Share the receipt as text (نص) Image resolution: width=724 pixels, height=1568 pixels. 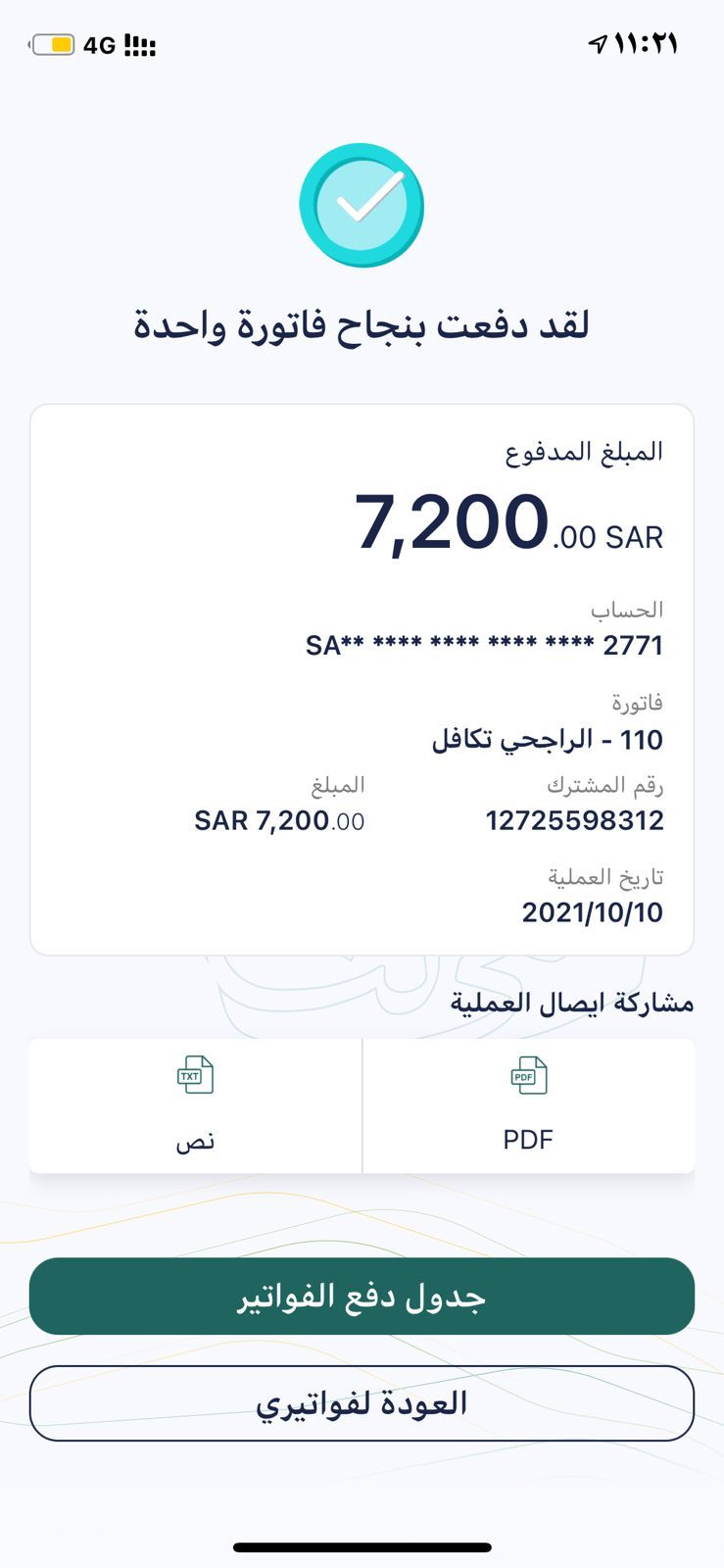pyautogui.click(x=195, y=1104)
